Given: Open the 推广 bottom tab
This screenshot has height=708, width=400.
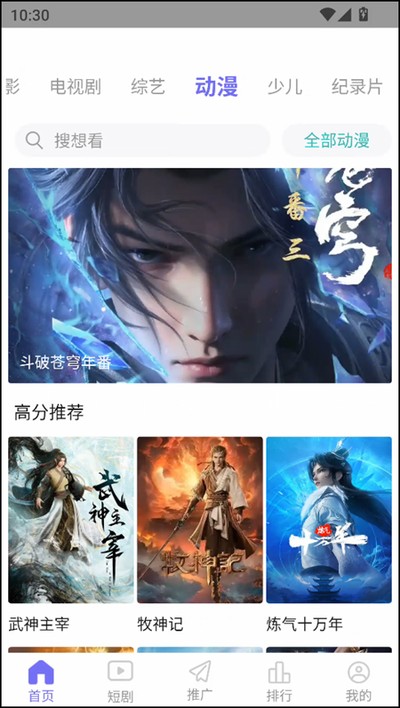Looking at the screenshot, I should point(200,680).
